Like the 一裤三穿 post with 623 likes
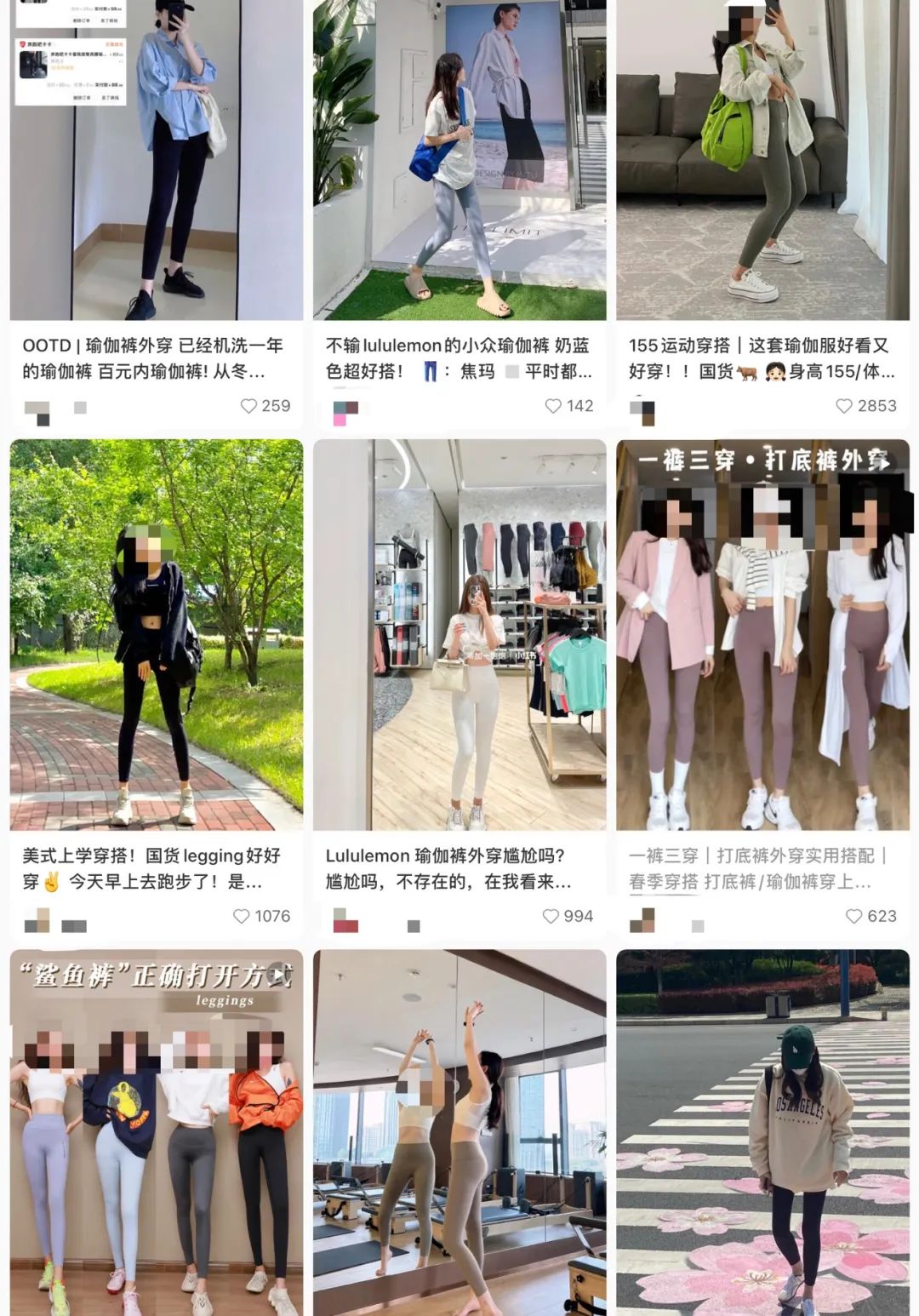The image size is (919, 1316). (x=853, y=917)
